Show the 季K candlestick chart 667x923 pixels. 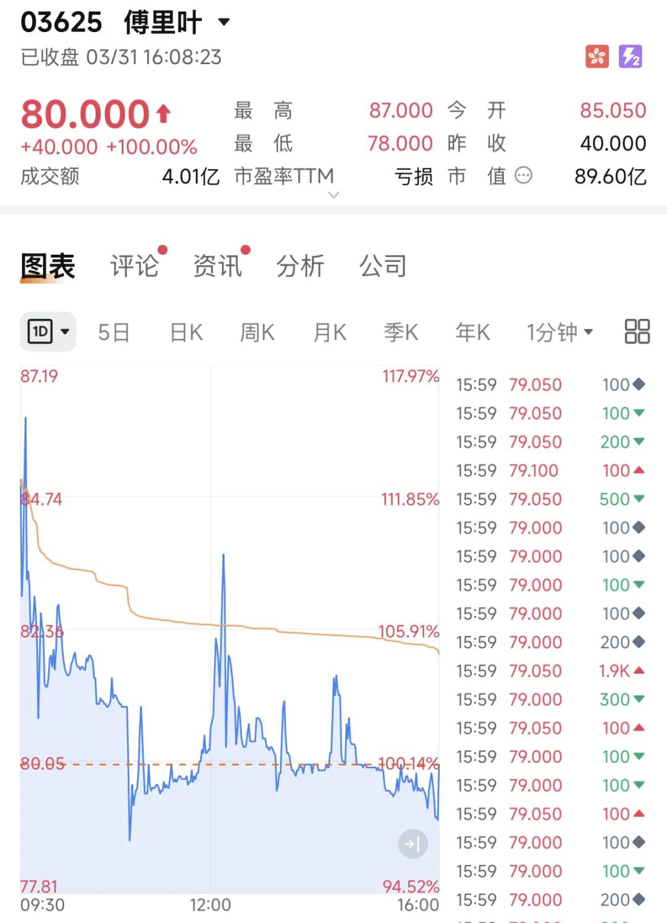[x=401, y=332]
